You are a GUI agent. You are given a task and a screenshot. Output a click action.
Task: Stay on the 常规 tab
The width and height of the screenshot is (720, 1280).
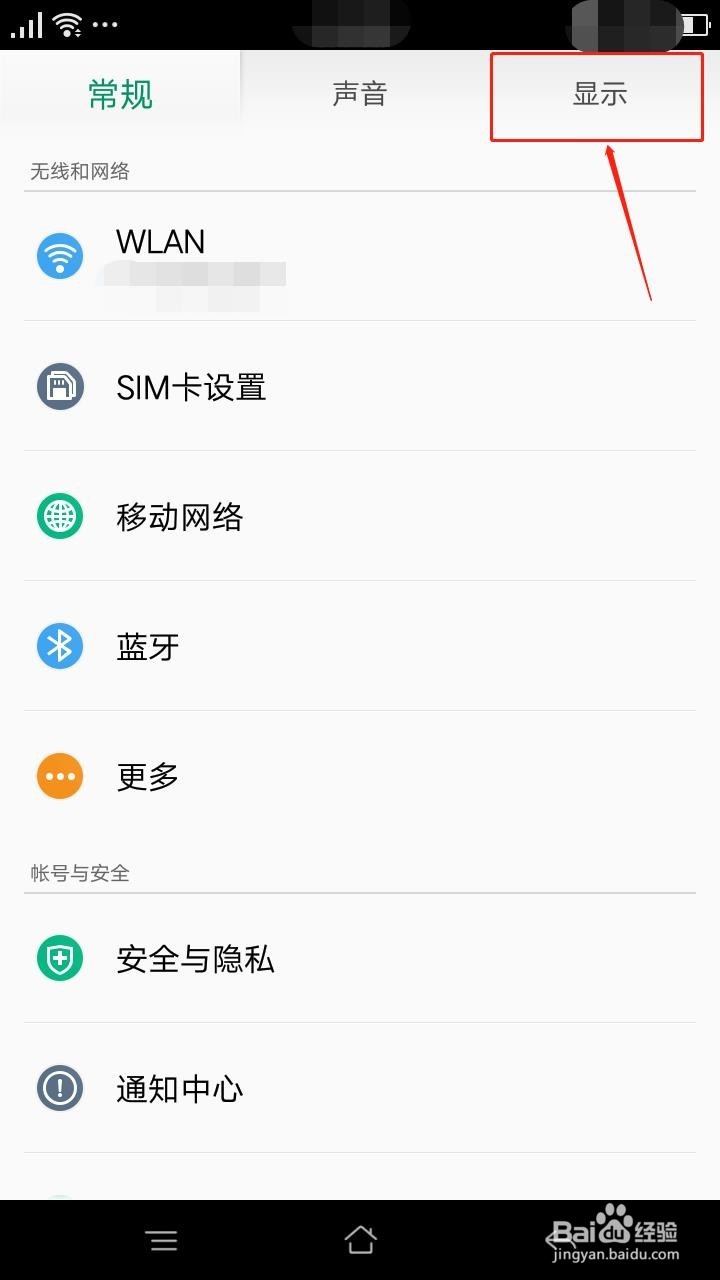click(x=120, y=93)
